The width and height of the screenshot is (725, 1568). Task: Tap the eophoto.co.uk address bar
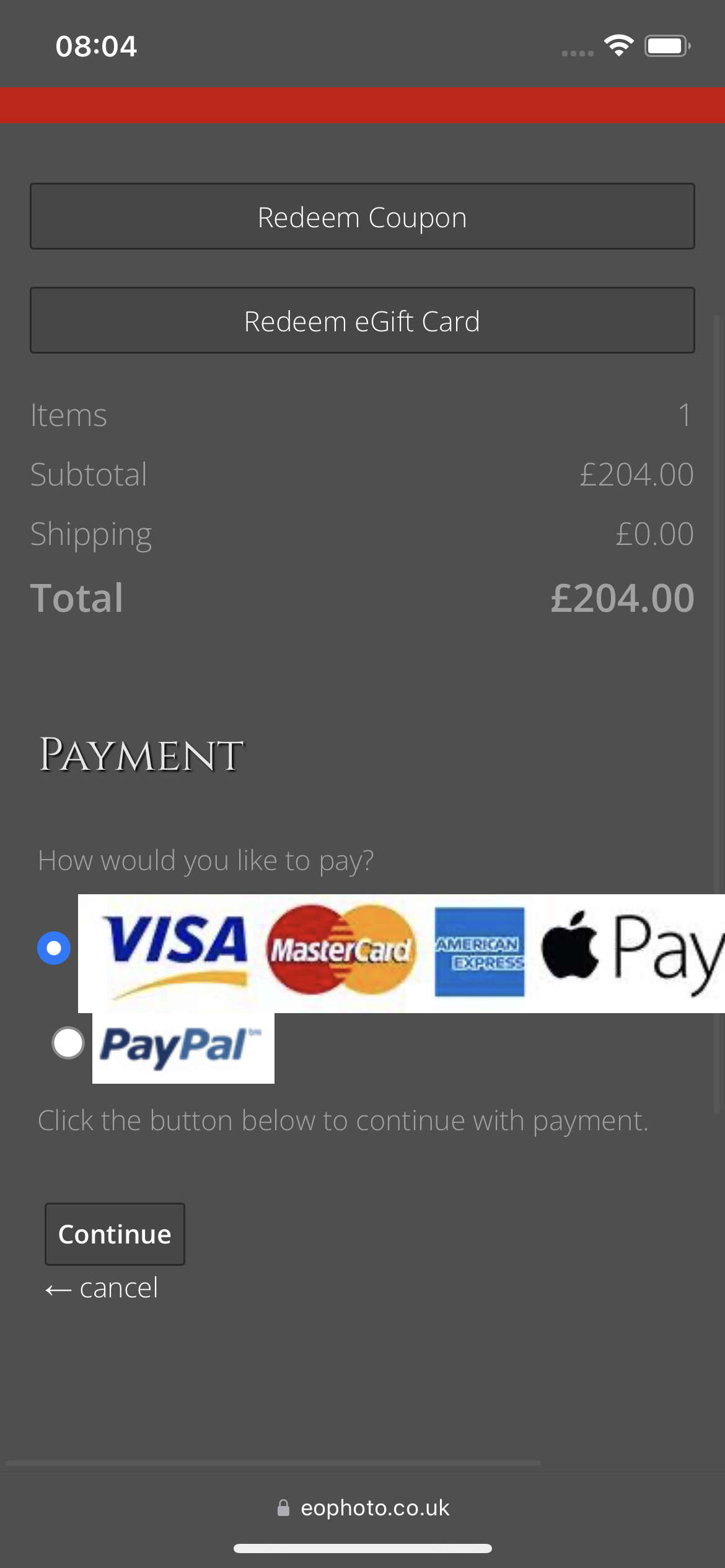tap(363, 1508)
